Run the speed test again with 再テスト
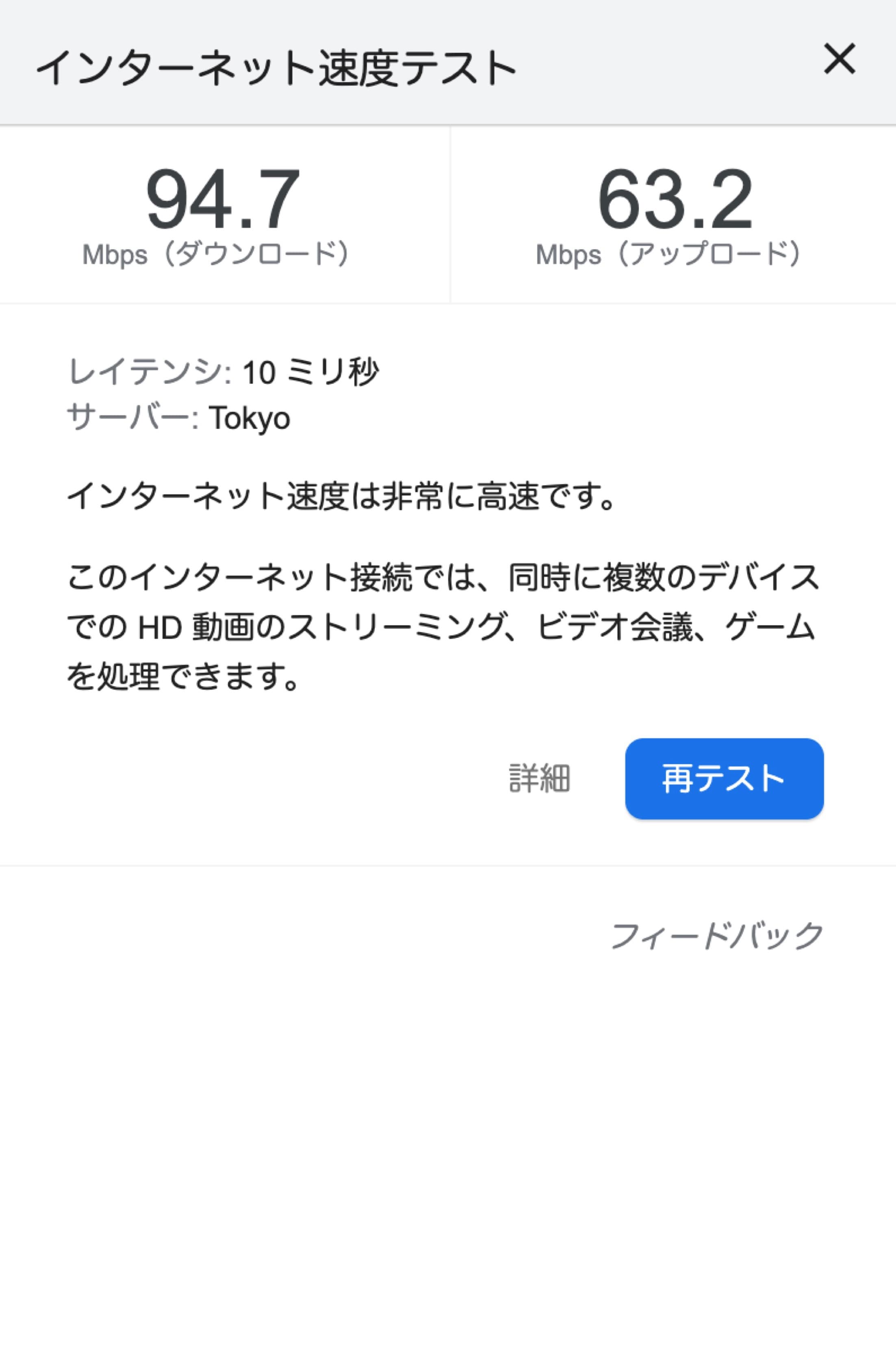The image size is (896, 1348). coord(723,778)
